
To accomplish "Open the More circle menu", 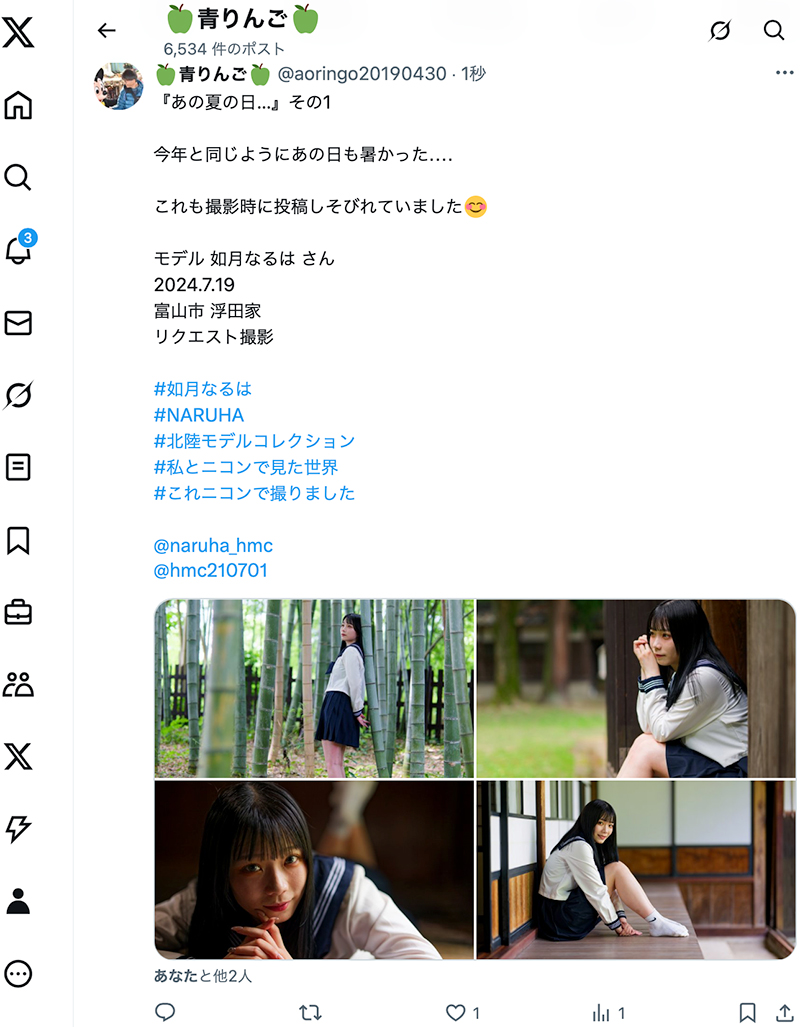I will point(18,973).
